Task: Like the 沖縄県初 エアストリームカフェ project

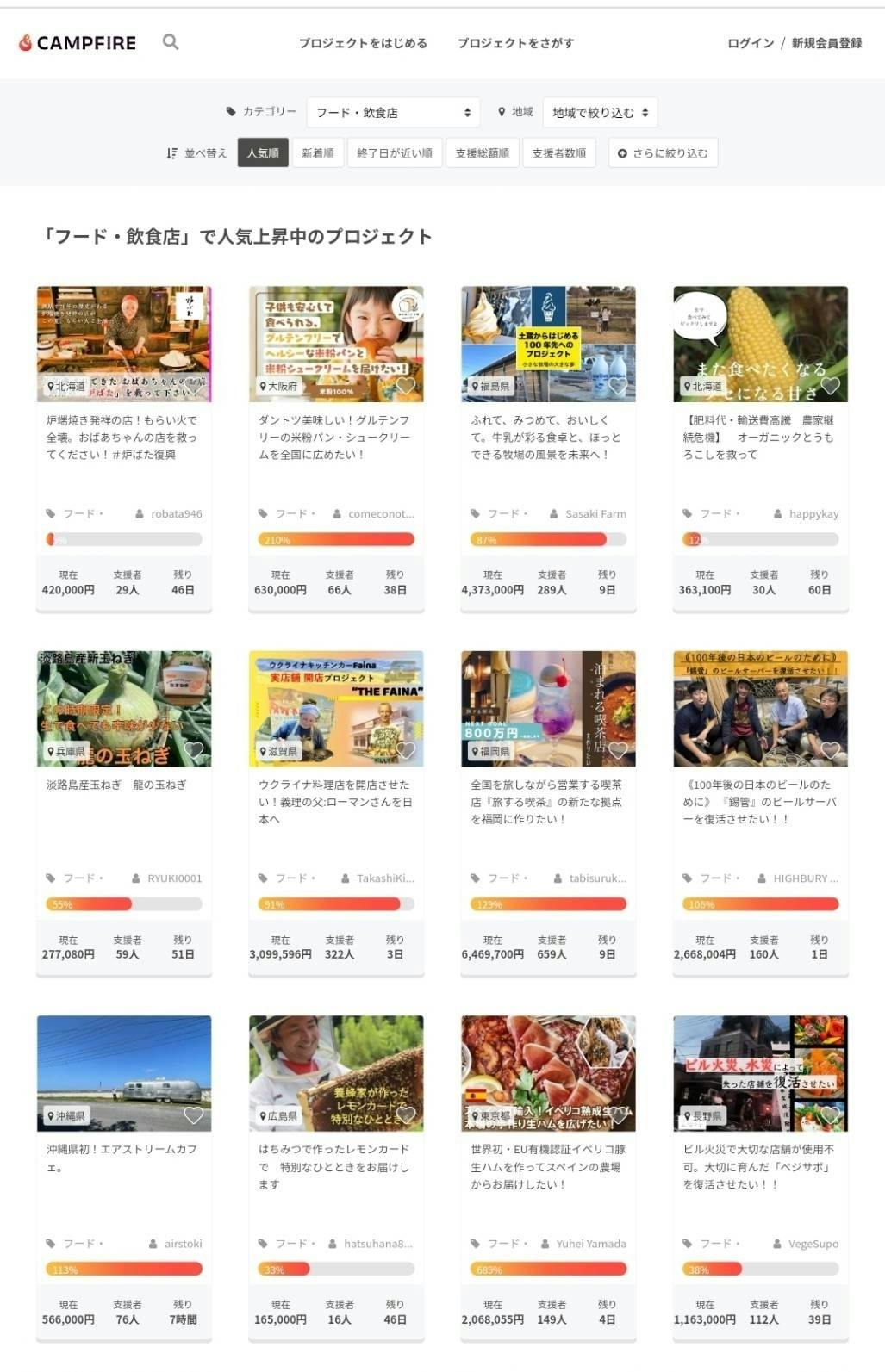Action: coord(194,1114)
